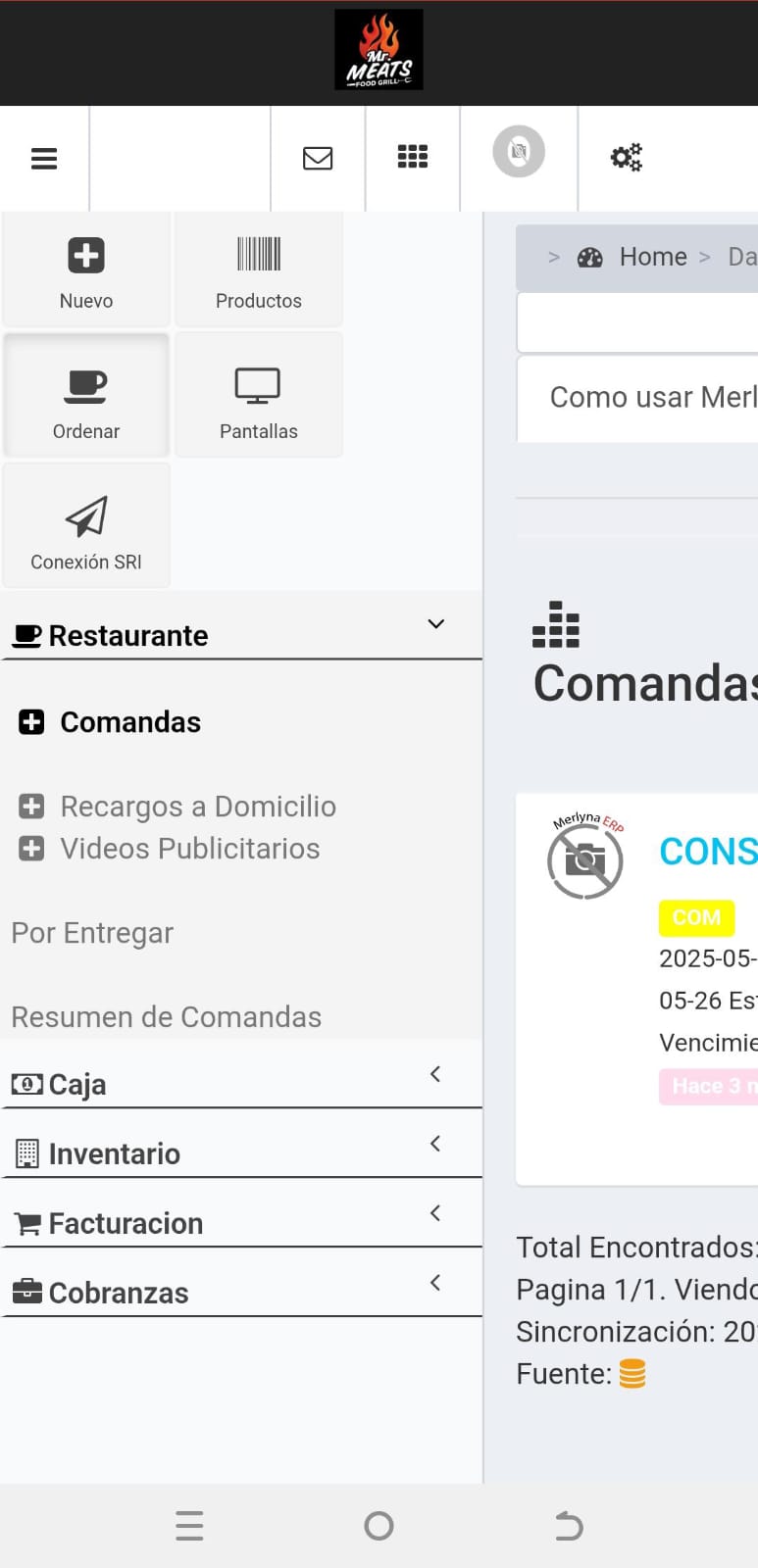Open Recargos a Domicilio
This screenshot has width=758, height=1568.
[197, 807]
